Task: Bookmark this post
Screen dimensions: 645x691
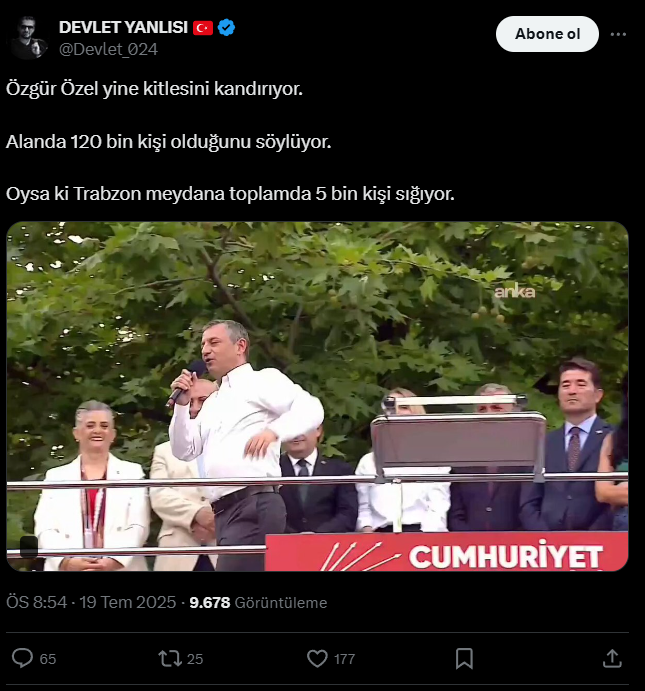Action: [464, 658]
